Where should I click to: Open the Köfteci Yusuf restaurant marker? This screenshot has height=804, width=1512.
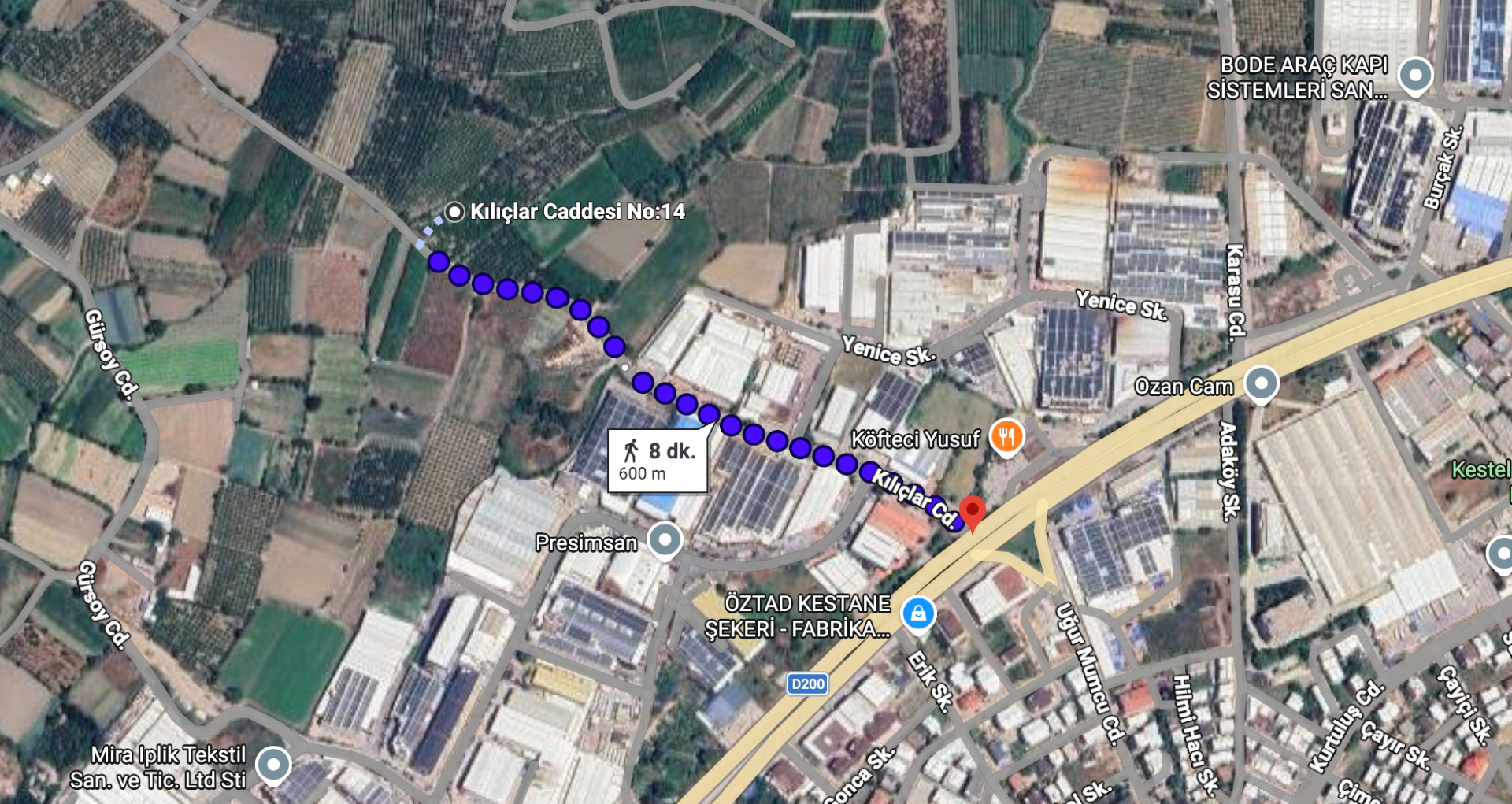(1006, 436)
